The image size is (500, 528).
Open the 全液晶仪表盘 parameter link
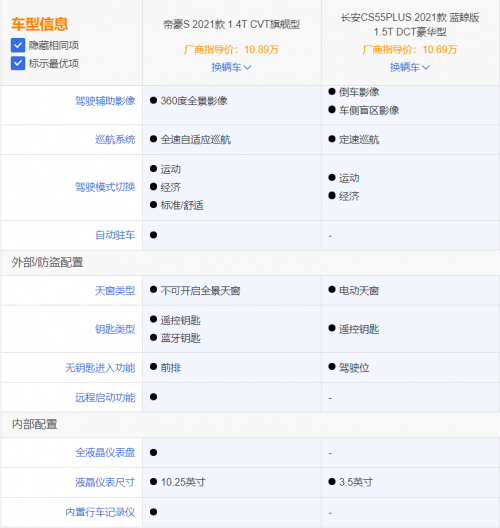tap(105, 453)
